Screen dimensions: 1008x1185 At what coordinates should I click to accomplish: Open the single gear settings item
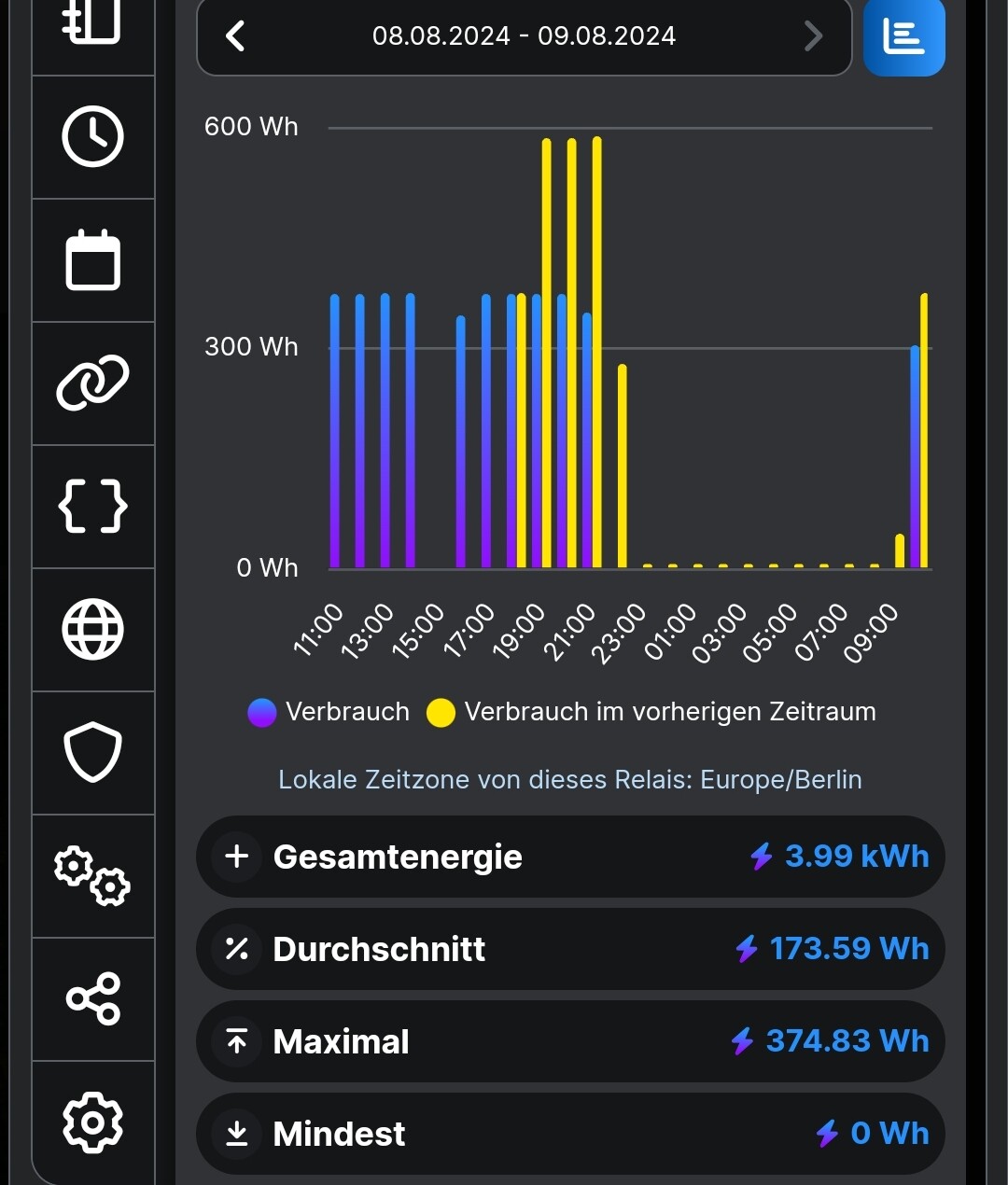(x=92, y=1122)
